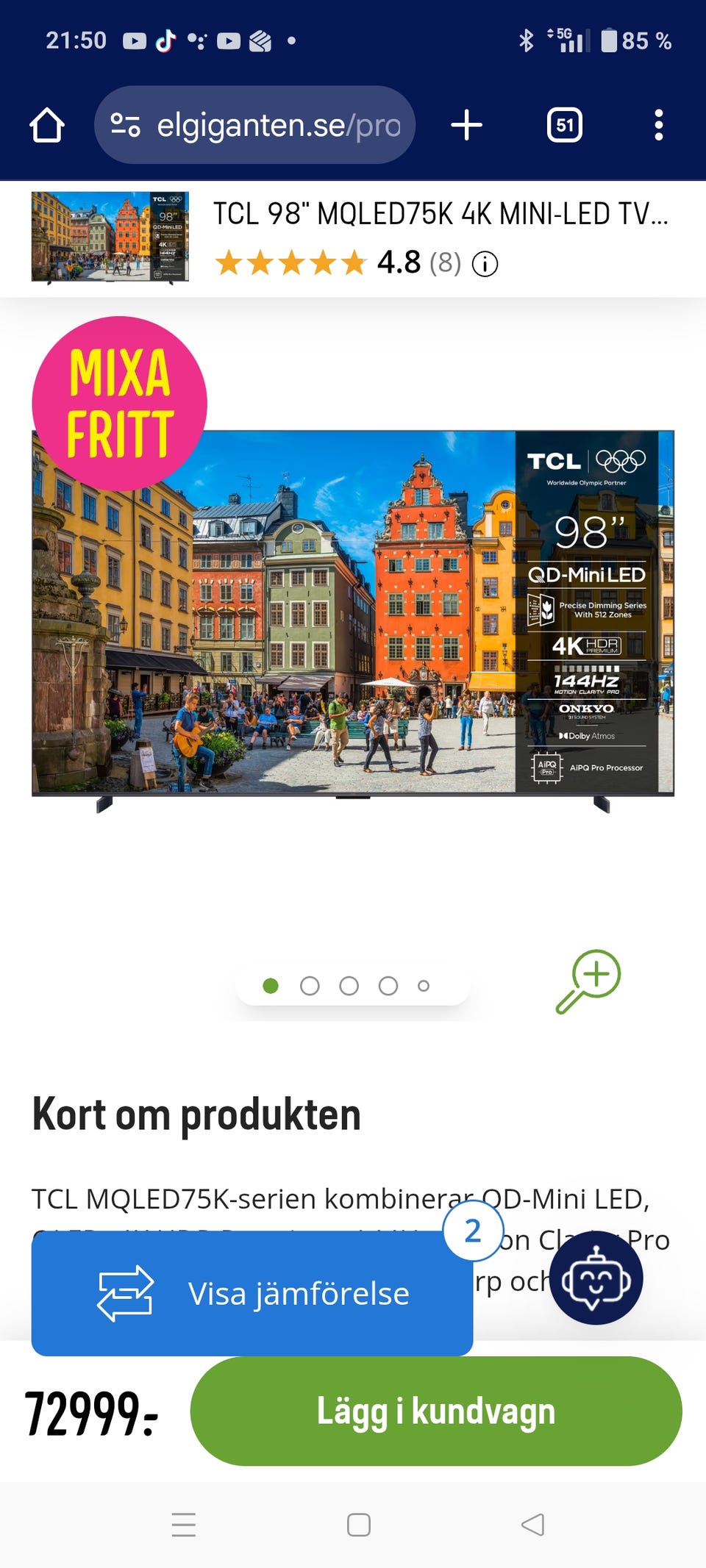The image size is (706, 1568).
Task: Select the third carousel dot
Action: tap(349, 985)
